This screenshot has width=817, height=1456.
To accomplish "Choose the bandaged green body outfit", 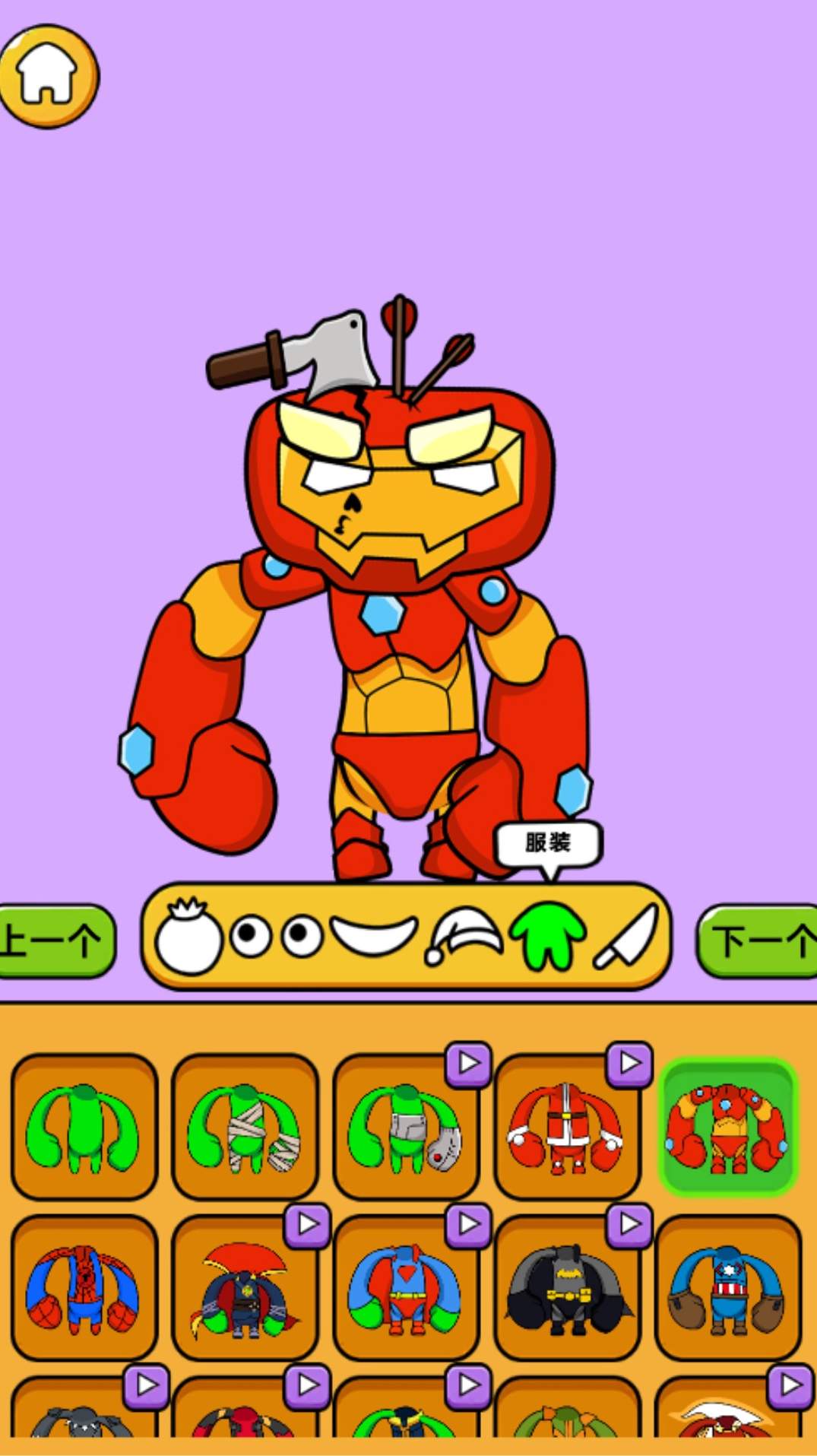I will 245,1127.
